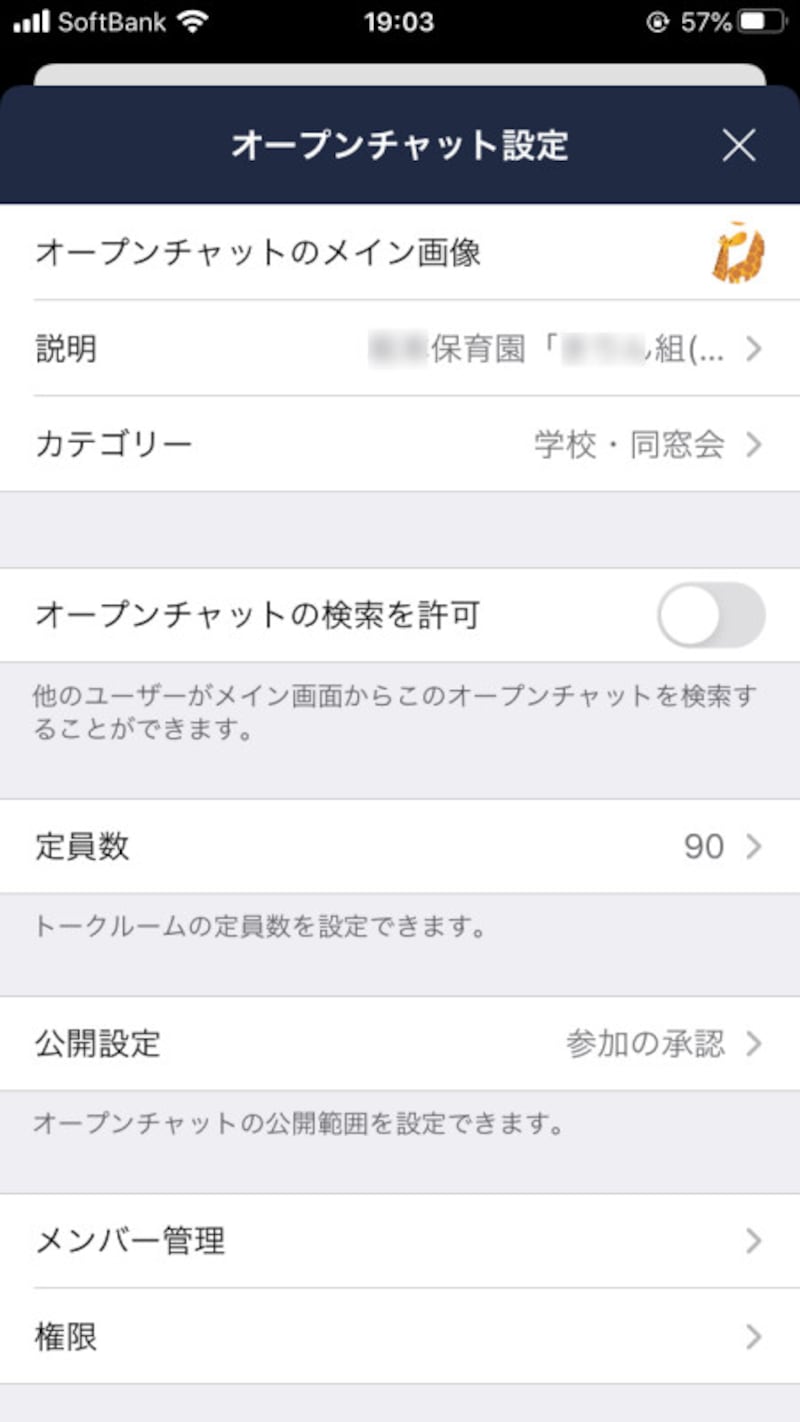
Task: Tap the giraffe main image icon
Action: [737, 253]
